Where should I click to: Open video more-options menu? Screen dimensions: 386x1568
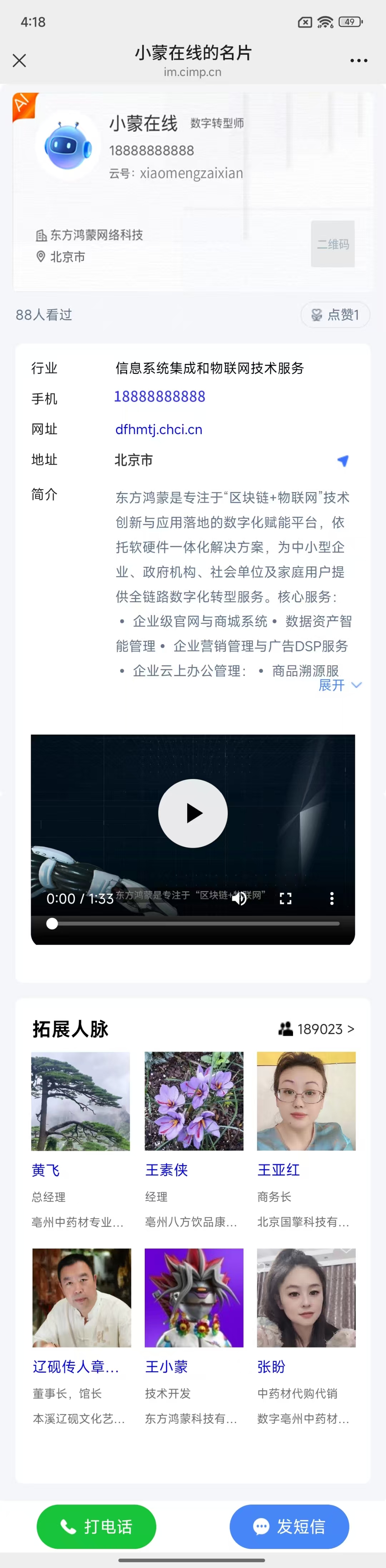(331, 899)
